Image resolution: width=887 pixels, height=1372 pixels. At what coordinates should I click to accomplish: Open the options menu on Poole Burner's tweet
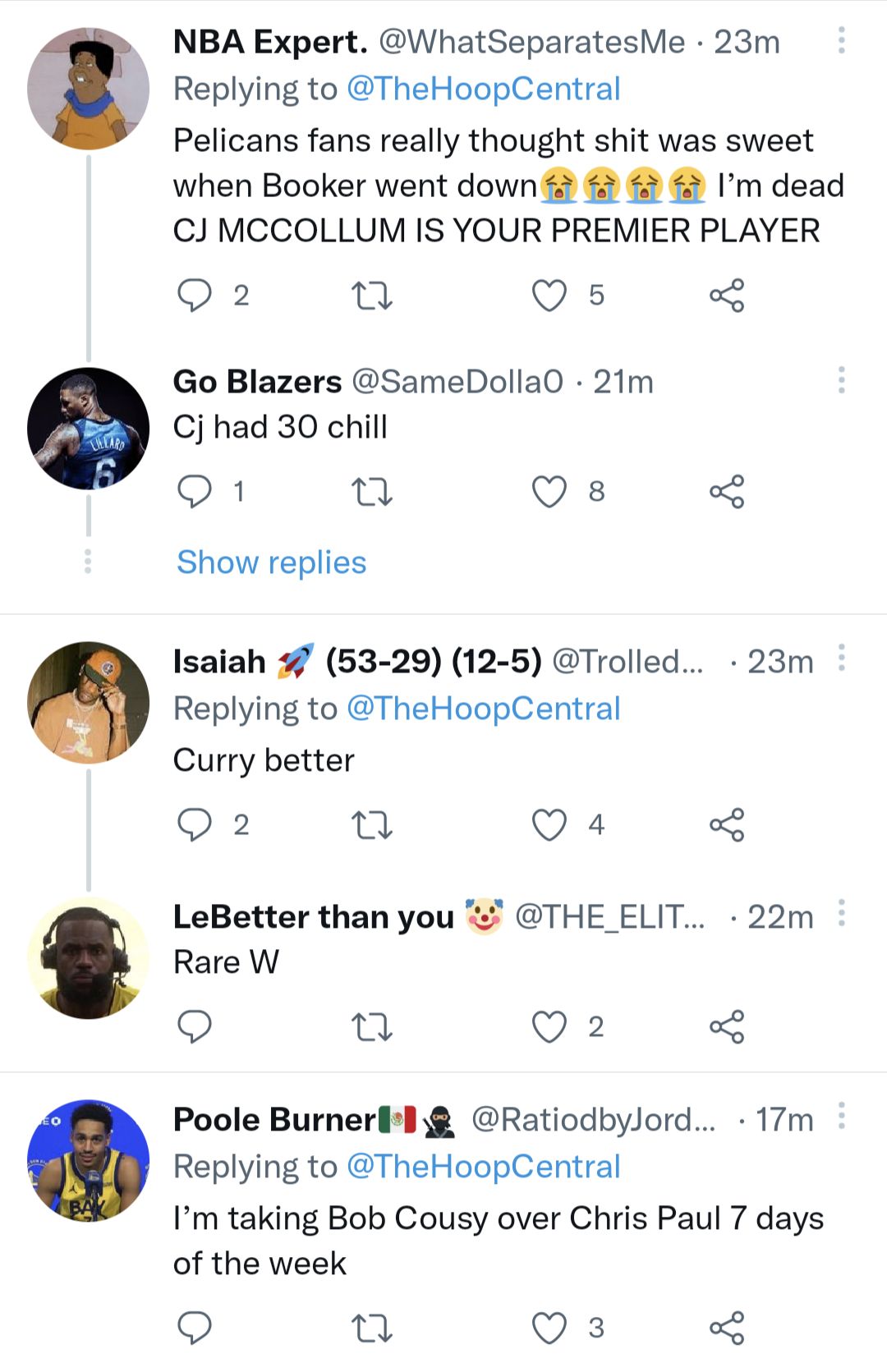click(x=843, y=1117)
